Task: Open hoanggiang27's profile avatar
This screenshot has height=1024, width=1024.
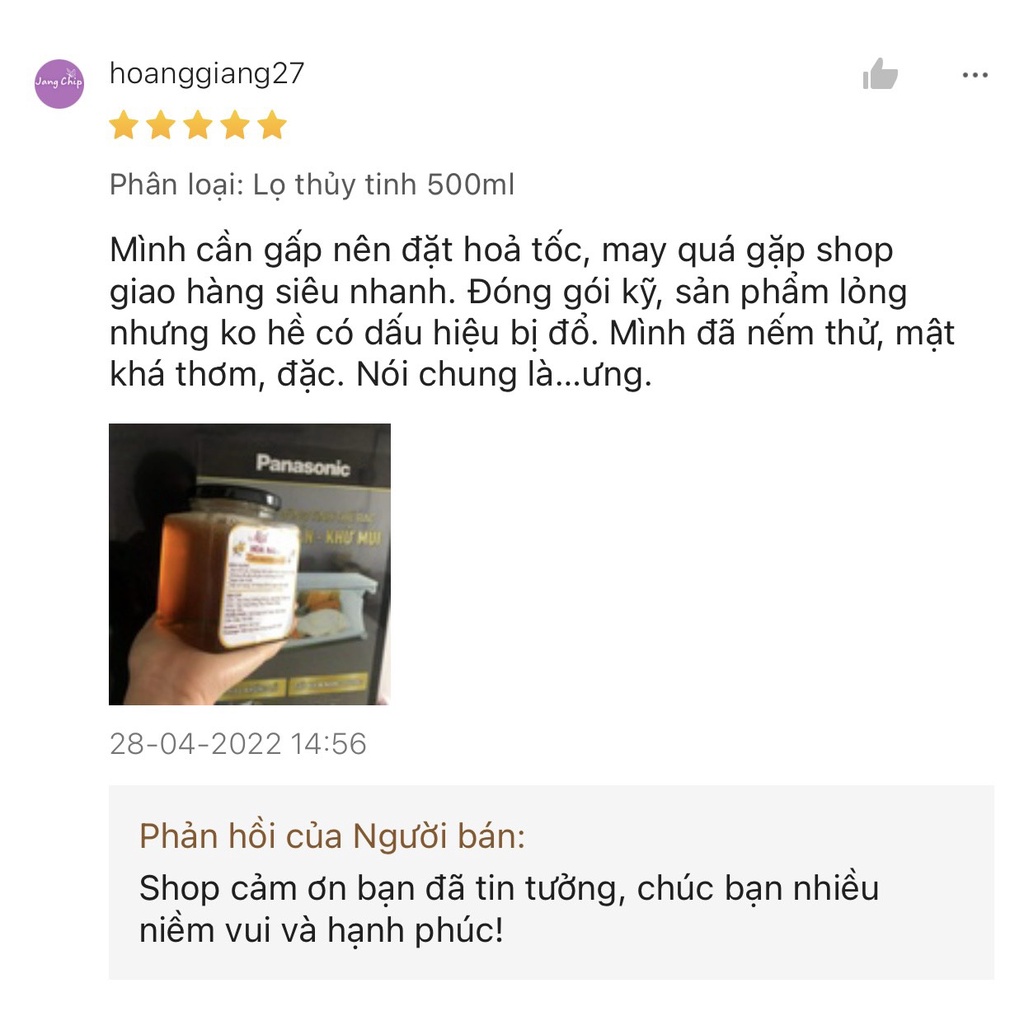Action: coord(59,83)
